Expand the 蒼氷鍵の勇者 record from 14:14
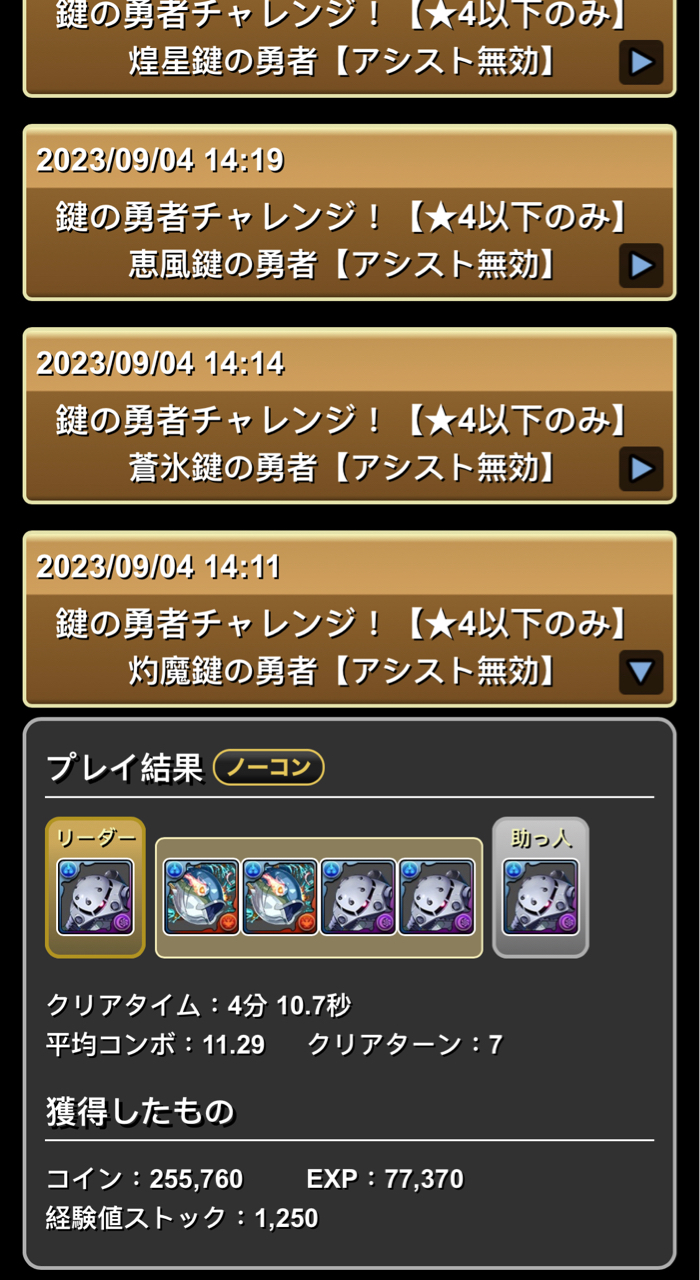The image size is (700, 1280). (640, 468)
